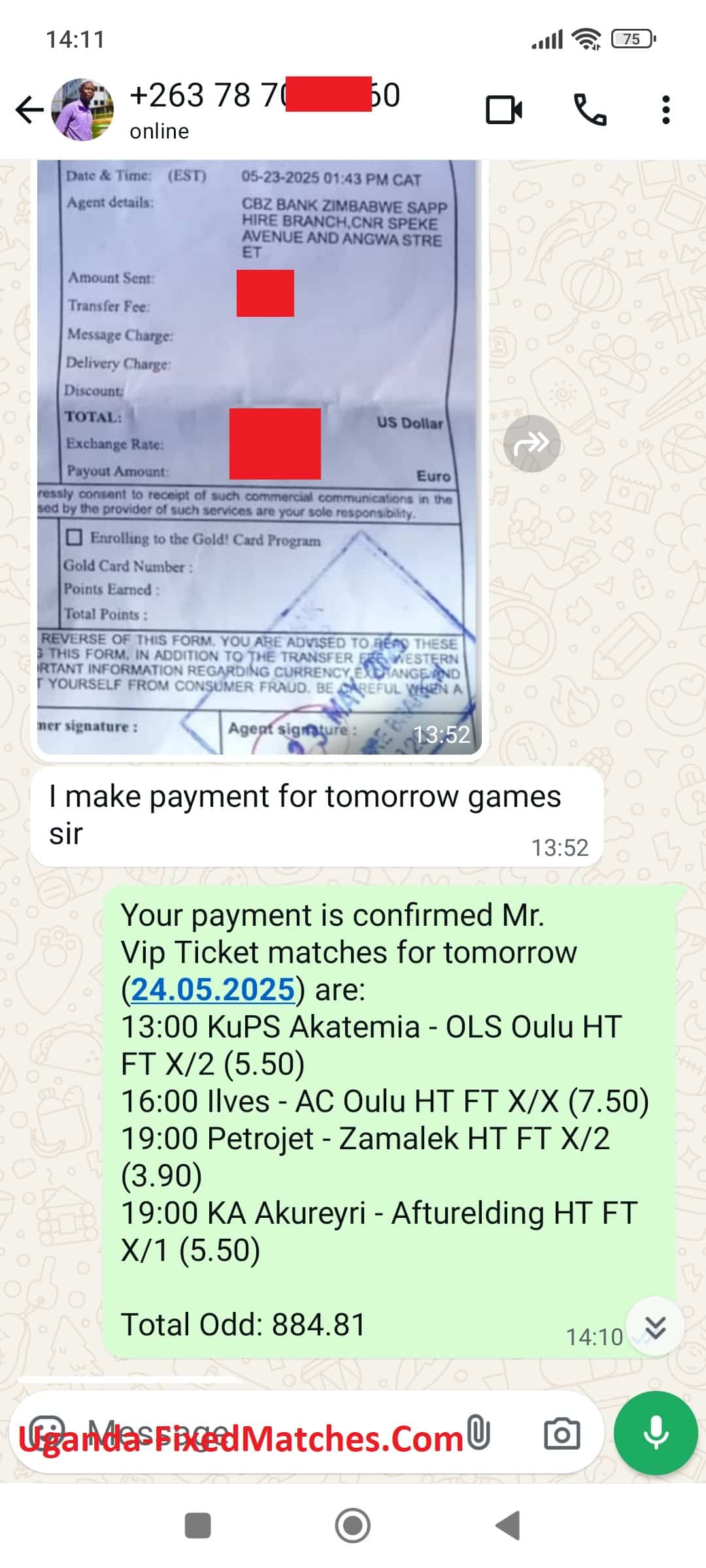Go back to the chat list
Viewport: 706px width, 1568px height.
point(29,110)
